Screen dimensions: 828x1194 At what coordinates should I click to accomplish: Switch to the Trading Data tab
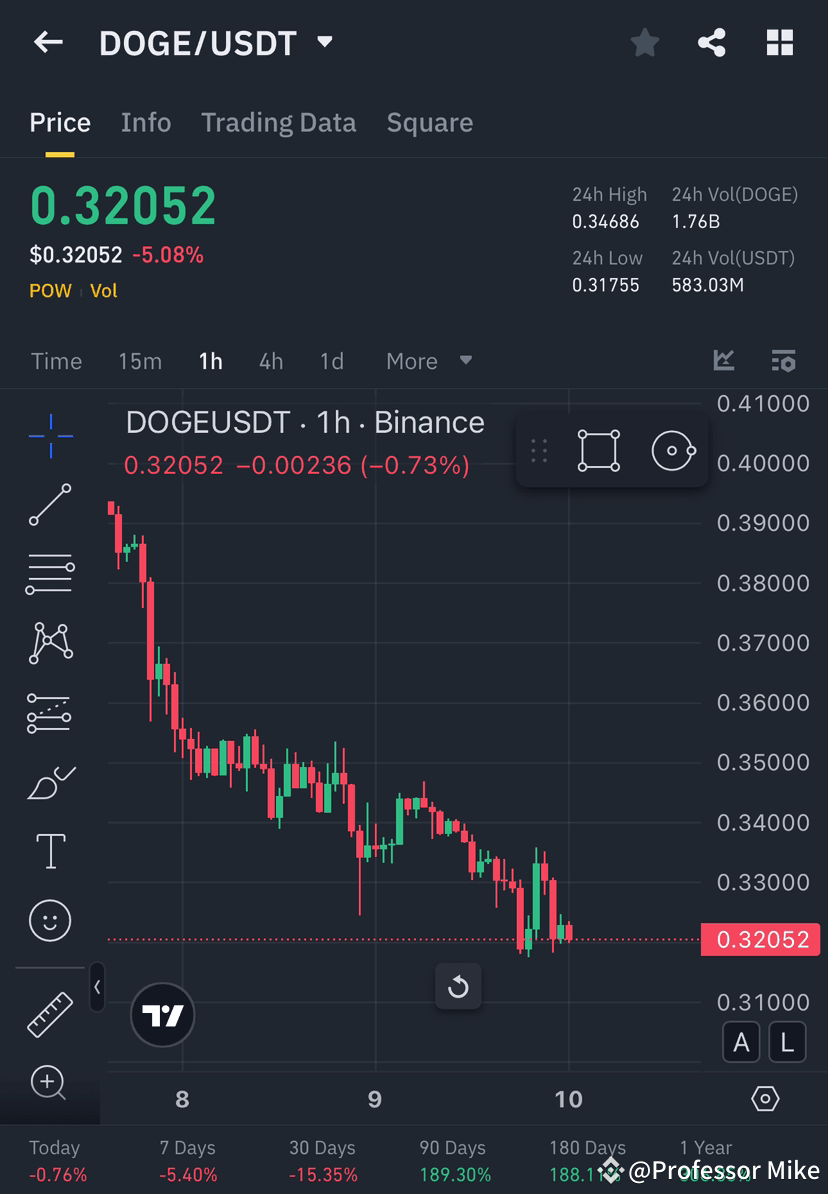[x=278, y=122]
